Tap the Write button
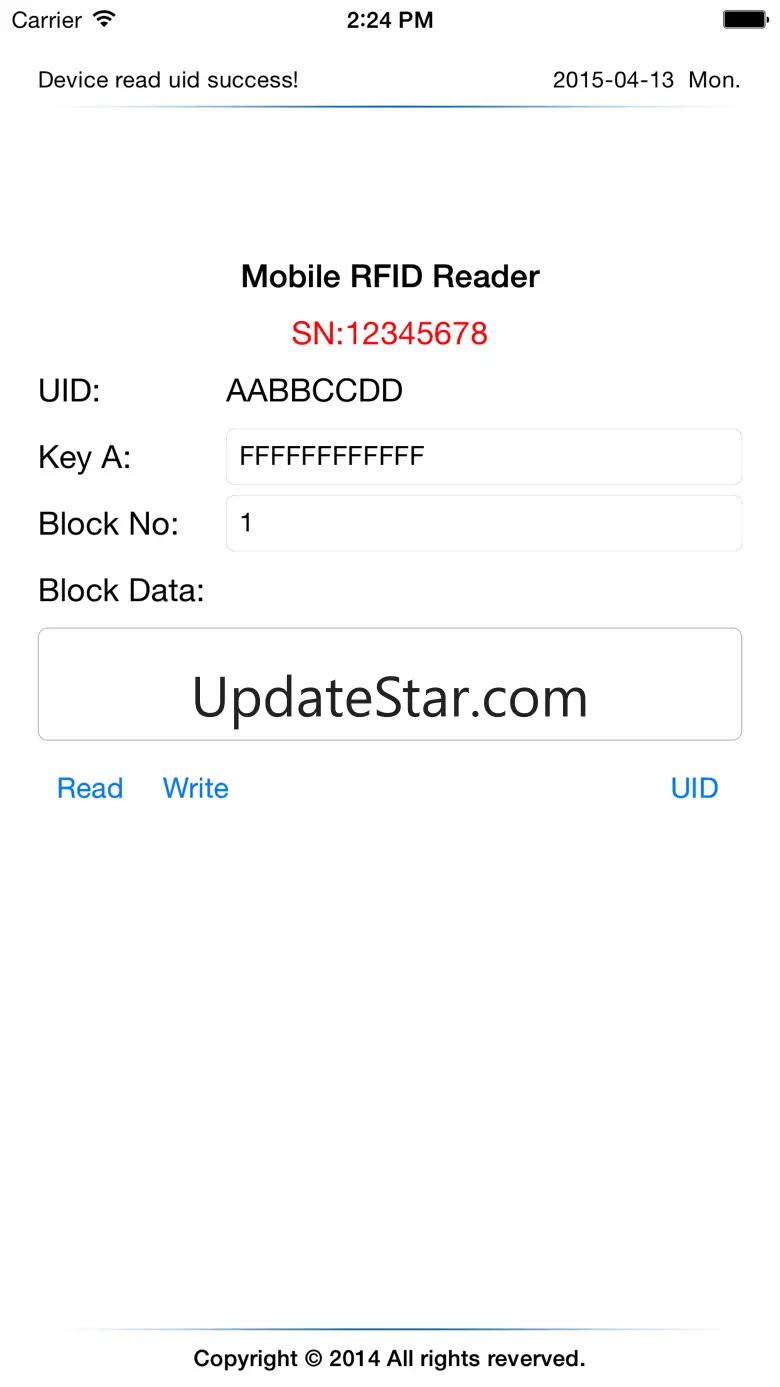 (196, 788)
